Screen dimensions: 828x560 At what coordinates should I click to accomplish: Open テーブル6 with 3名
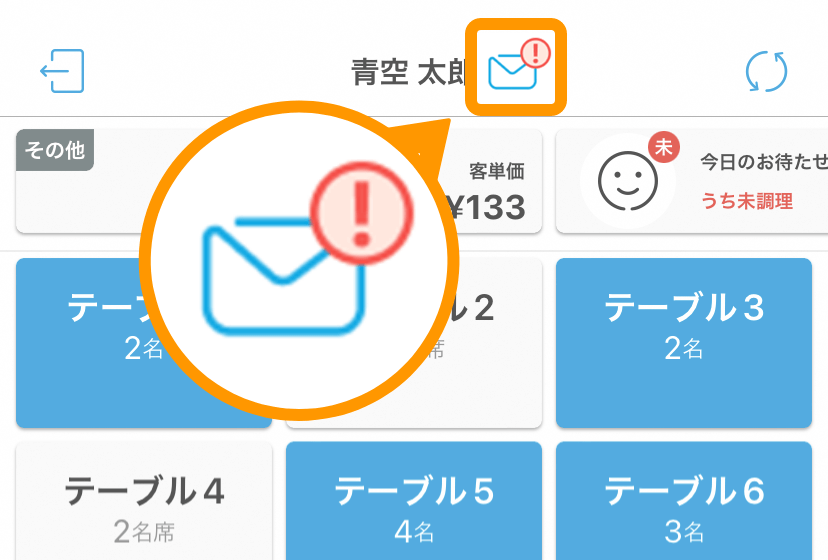[x=684, y=507]
